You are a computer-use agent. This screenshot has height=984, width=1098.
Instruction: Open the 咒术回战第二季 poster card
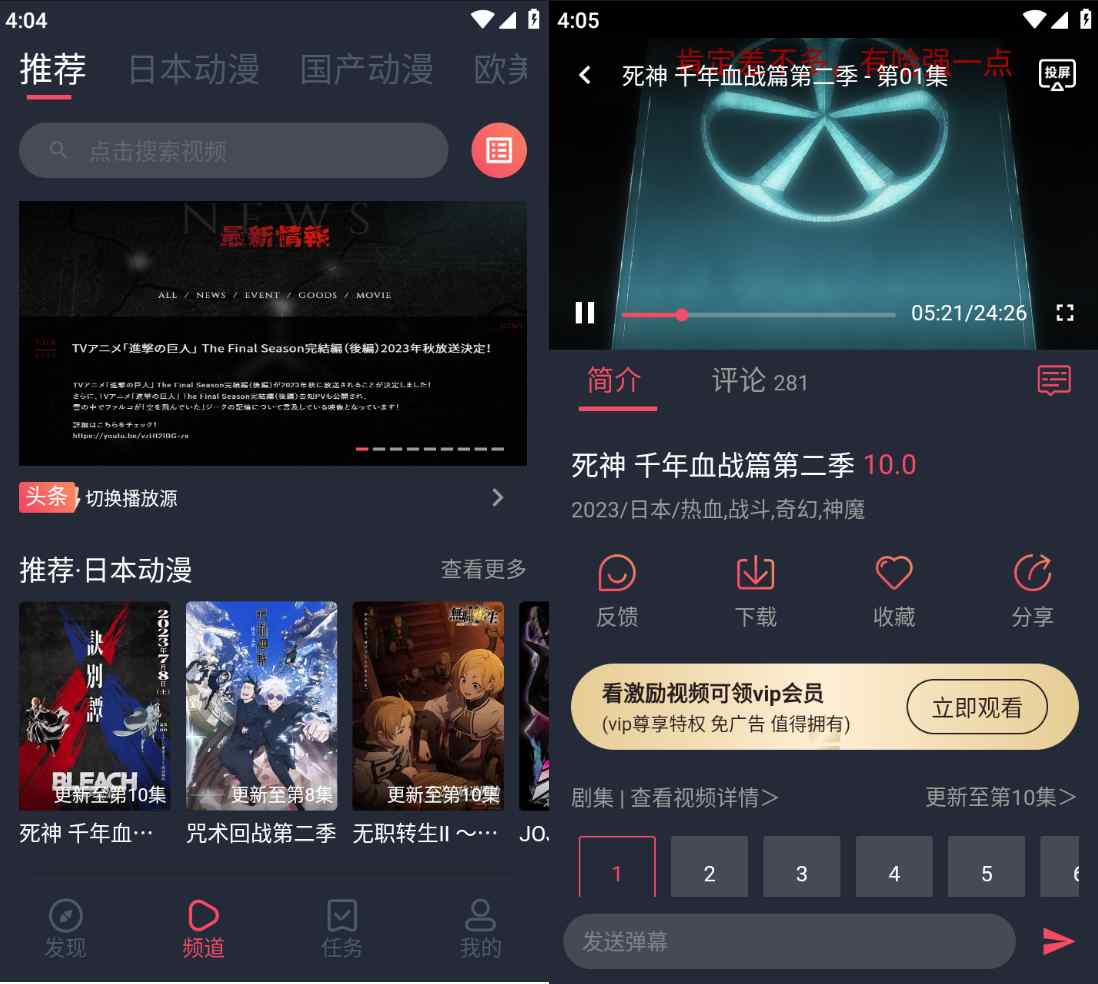coord(261,706)
